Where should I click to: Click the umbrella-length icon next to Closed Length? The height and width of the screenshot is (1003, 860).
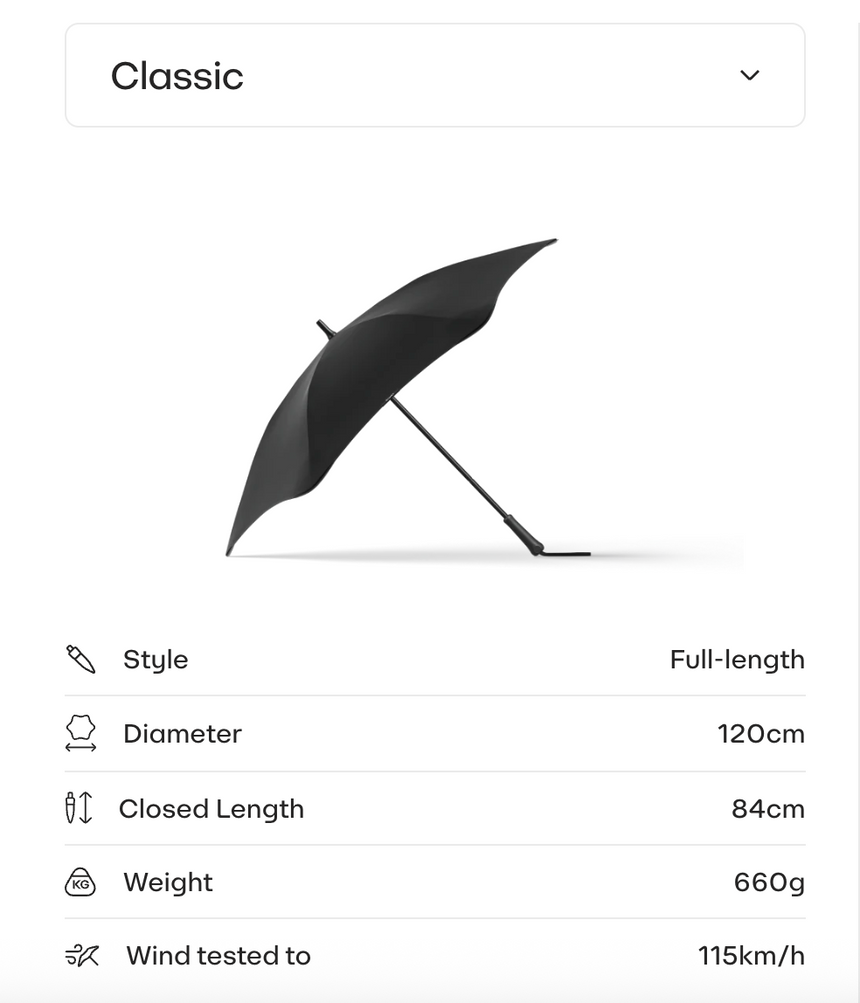click(x=80, y=808)
